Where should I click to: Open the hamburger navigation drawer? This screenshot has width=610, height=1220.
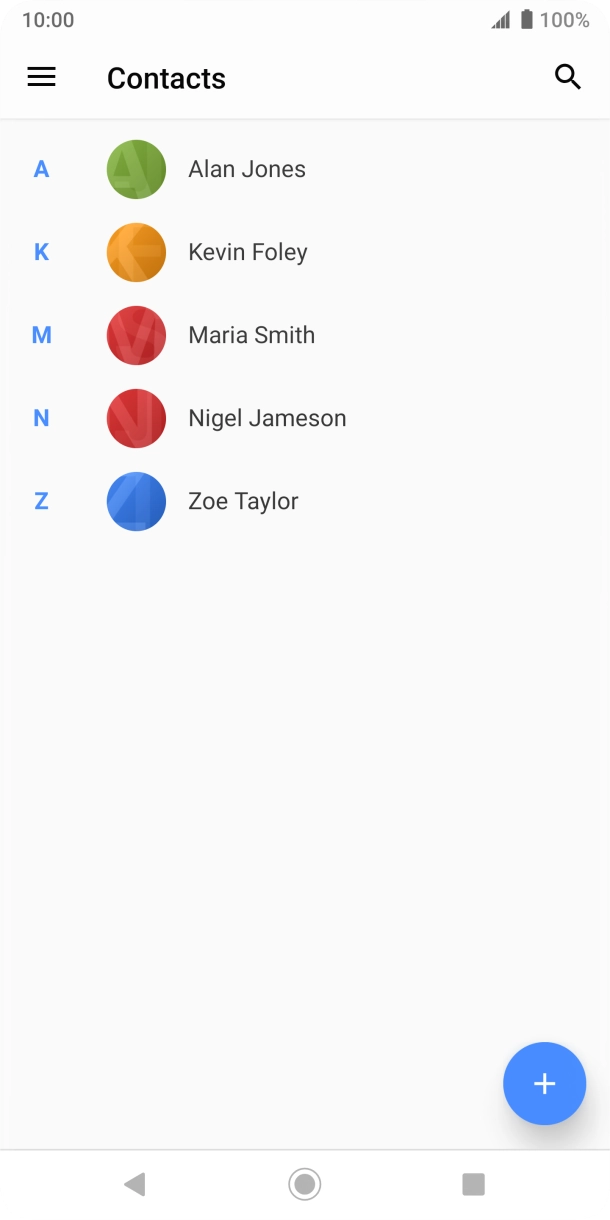(41, 77)
